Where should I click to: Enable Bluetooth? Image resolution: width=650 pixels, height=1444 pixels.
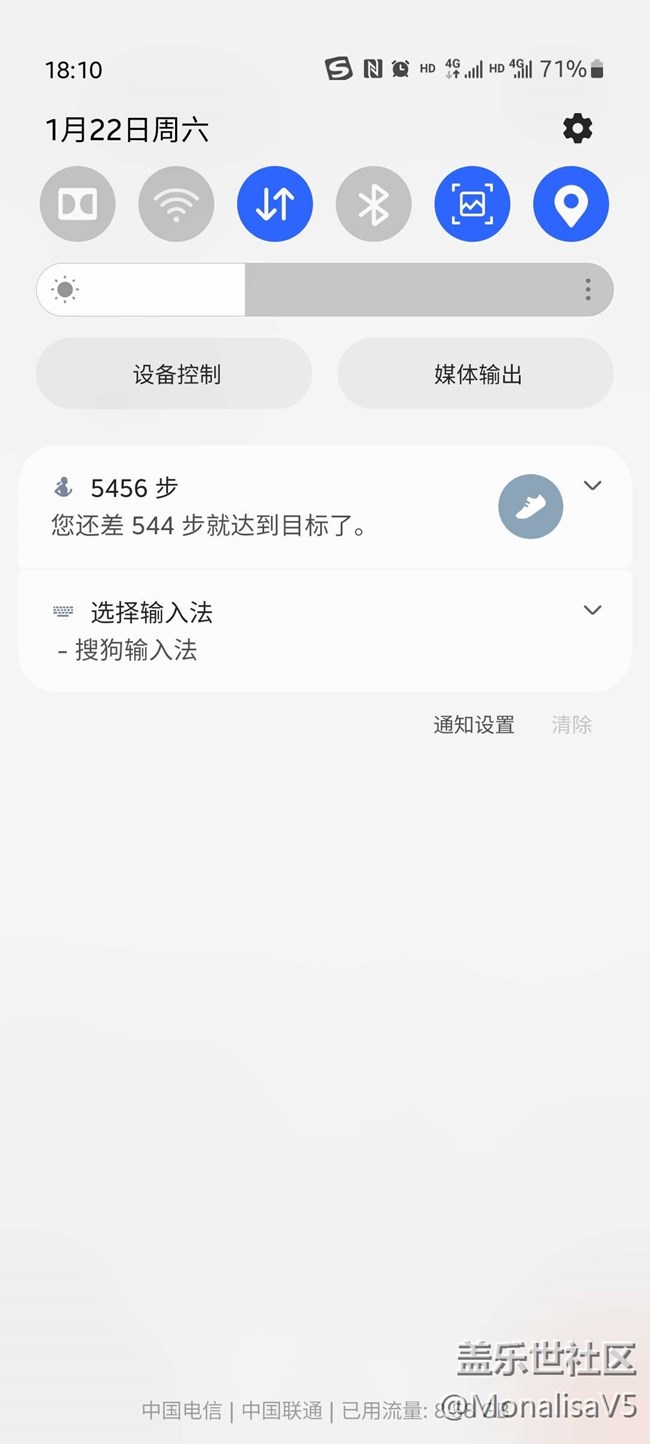(x=374, y=204)
